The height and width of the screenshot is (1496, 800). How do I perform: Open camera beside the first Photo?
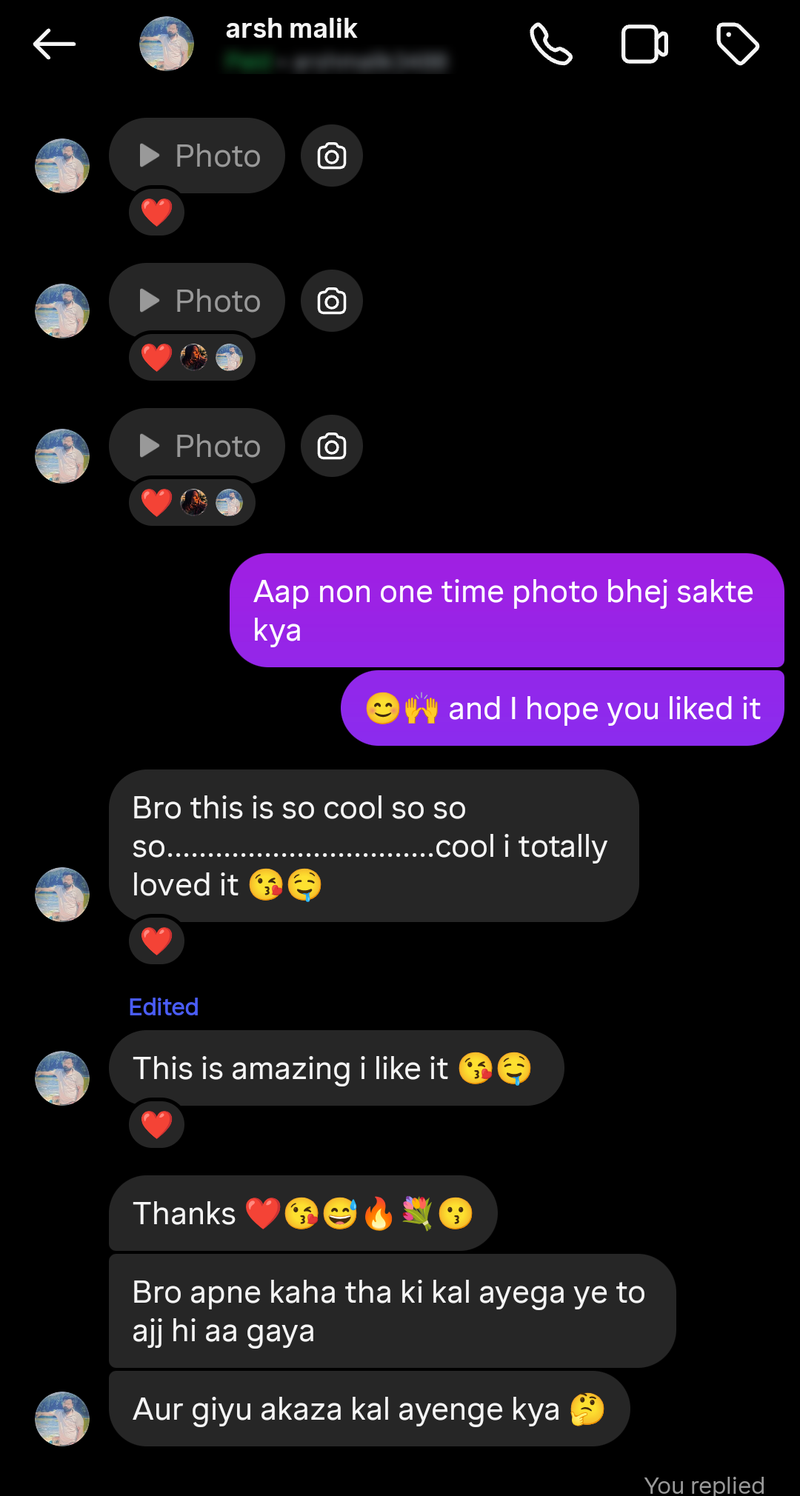331,156
